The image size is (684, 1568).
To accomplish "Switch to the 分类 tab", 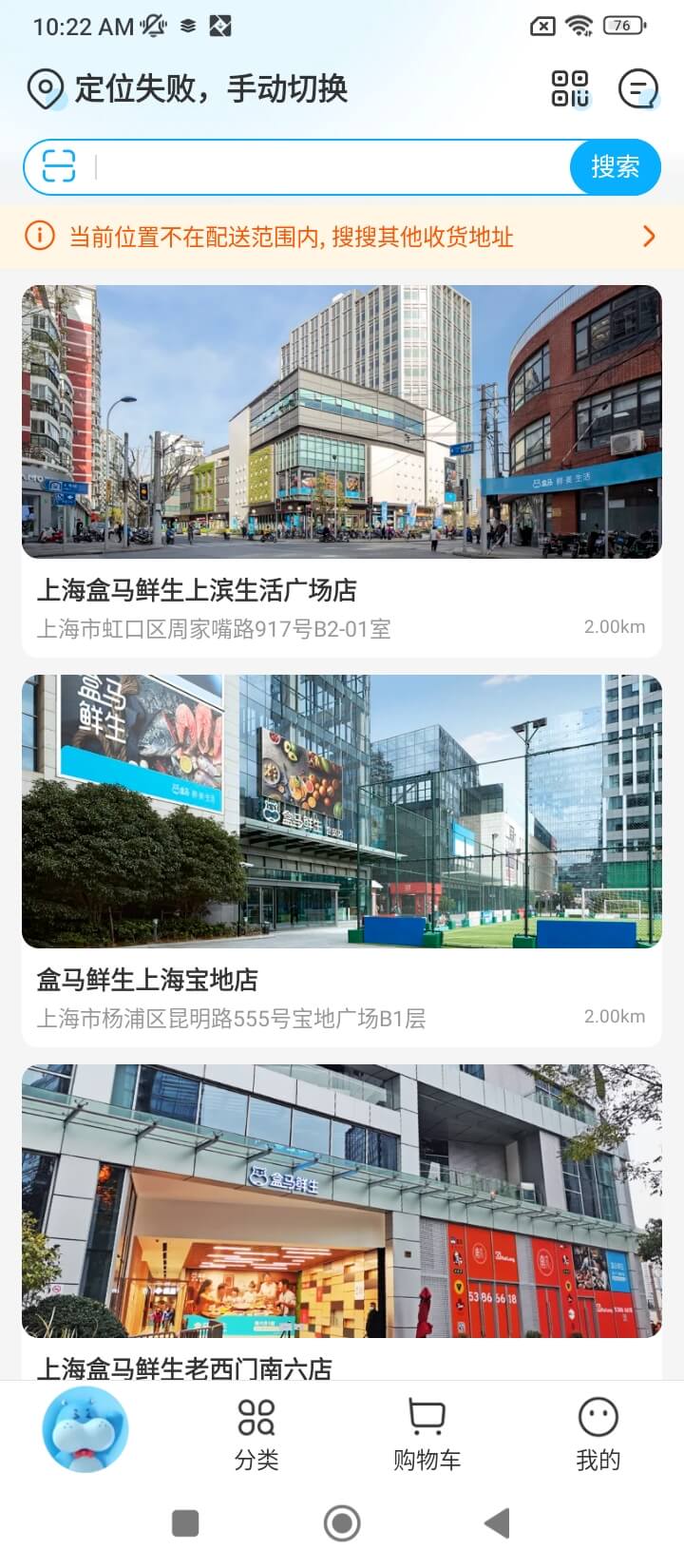I will click(256, 1435).
